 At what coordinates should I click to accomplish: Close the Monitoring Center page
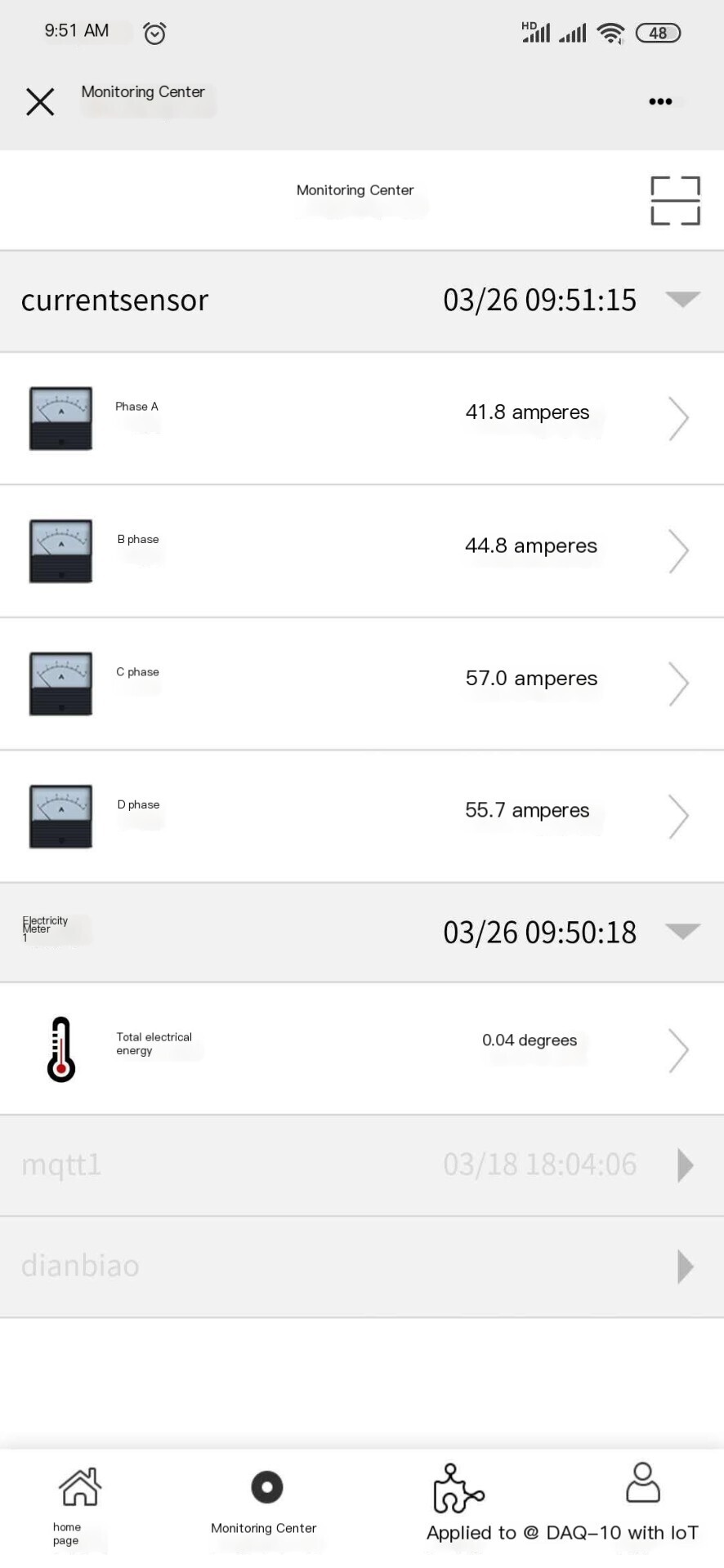[x=40, y=102]
